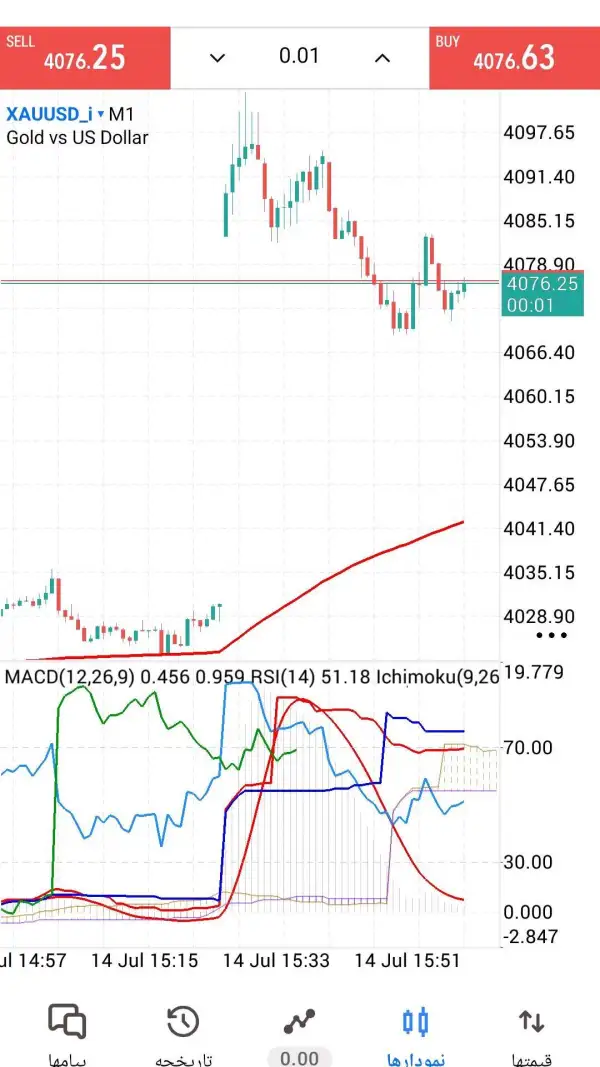Screen dimensions: 600x1067
Task: Switch to the messages tab
Action: click(x=67, y=1034)
